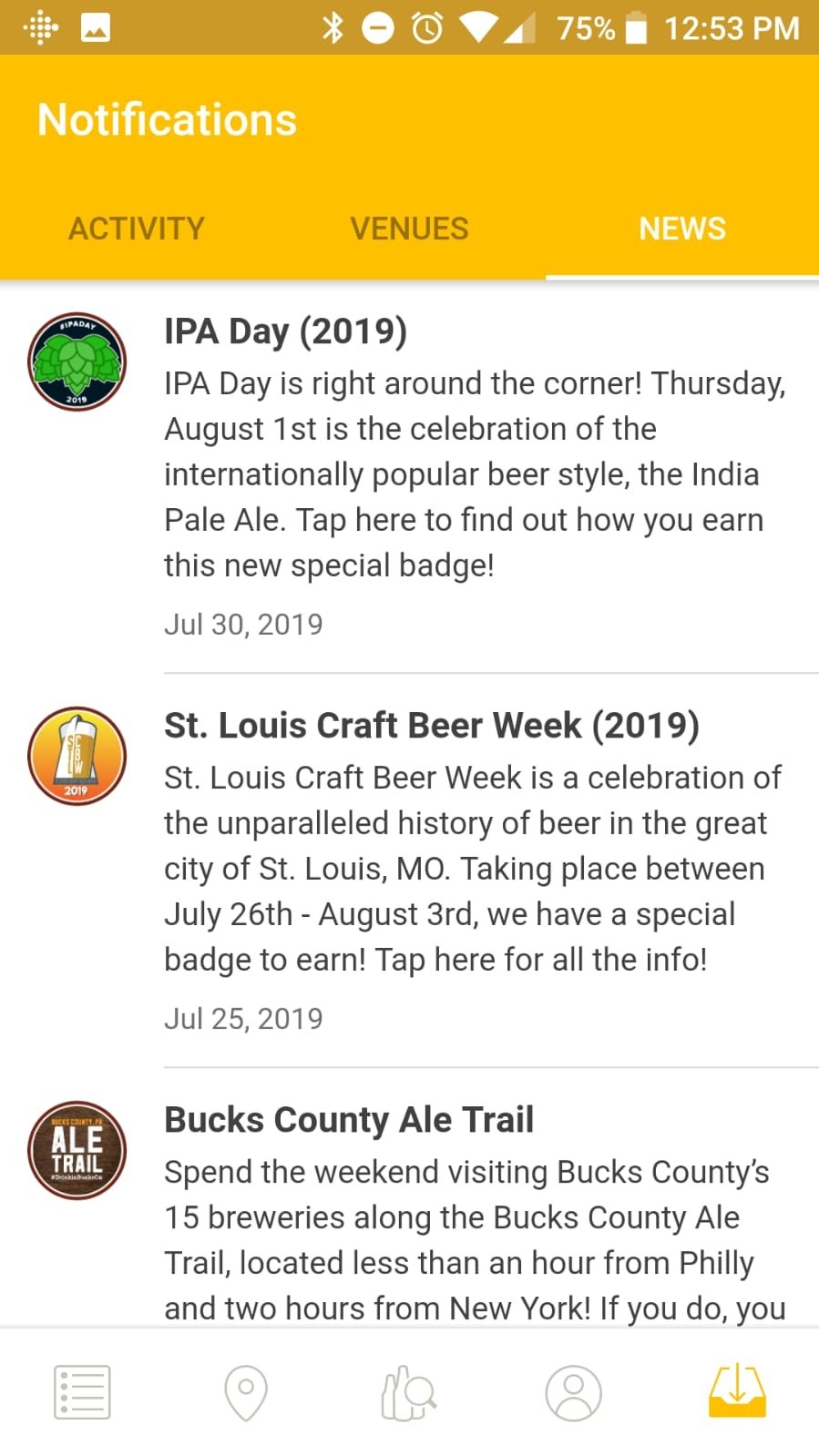Viewport: 819px width, 1456px height.
Task: Switch to the Activity tab
Action: point(137,229)
